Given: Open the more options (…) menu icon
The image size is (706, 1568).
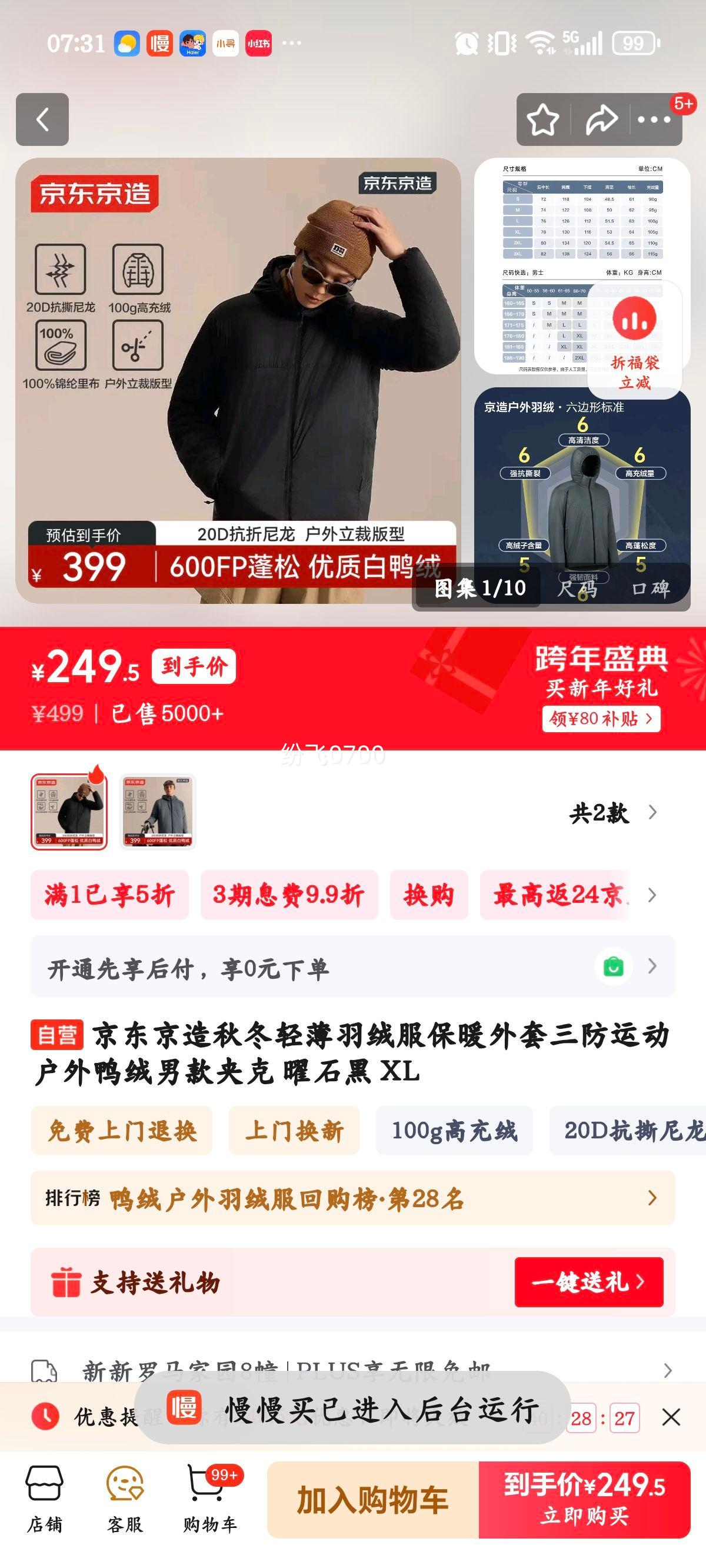Looking at the screenshot, I should click(652, 121).
